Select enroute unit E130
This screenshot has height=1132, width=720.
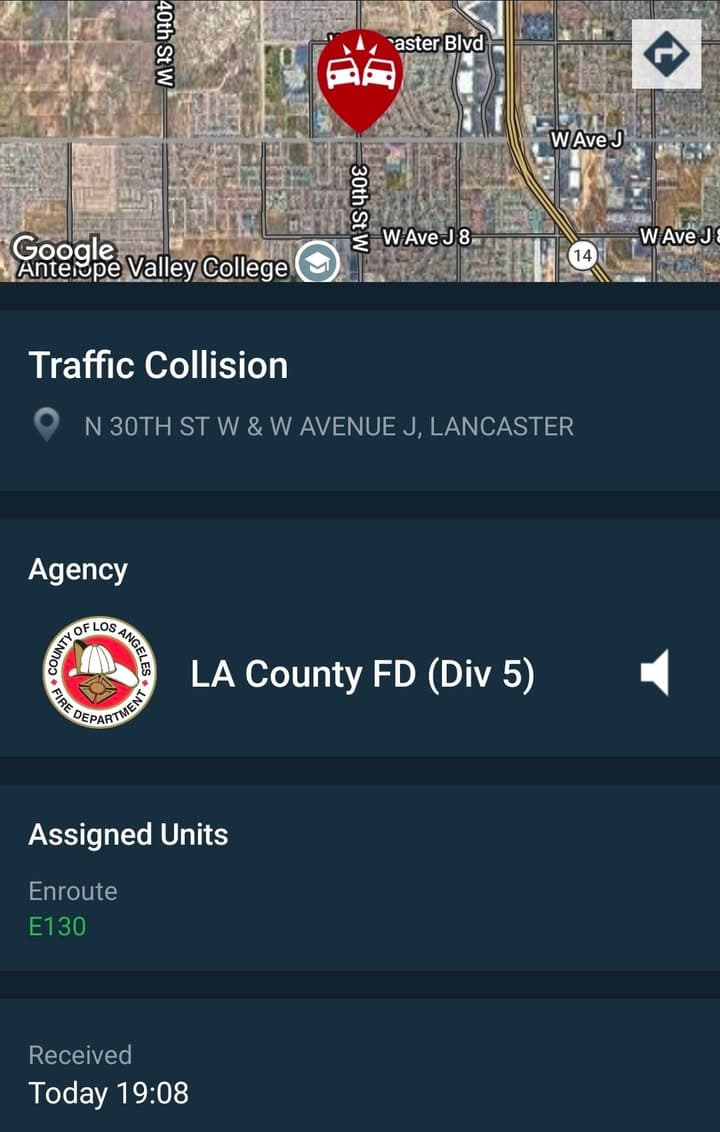(x=57, y=927)
